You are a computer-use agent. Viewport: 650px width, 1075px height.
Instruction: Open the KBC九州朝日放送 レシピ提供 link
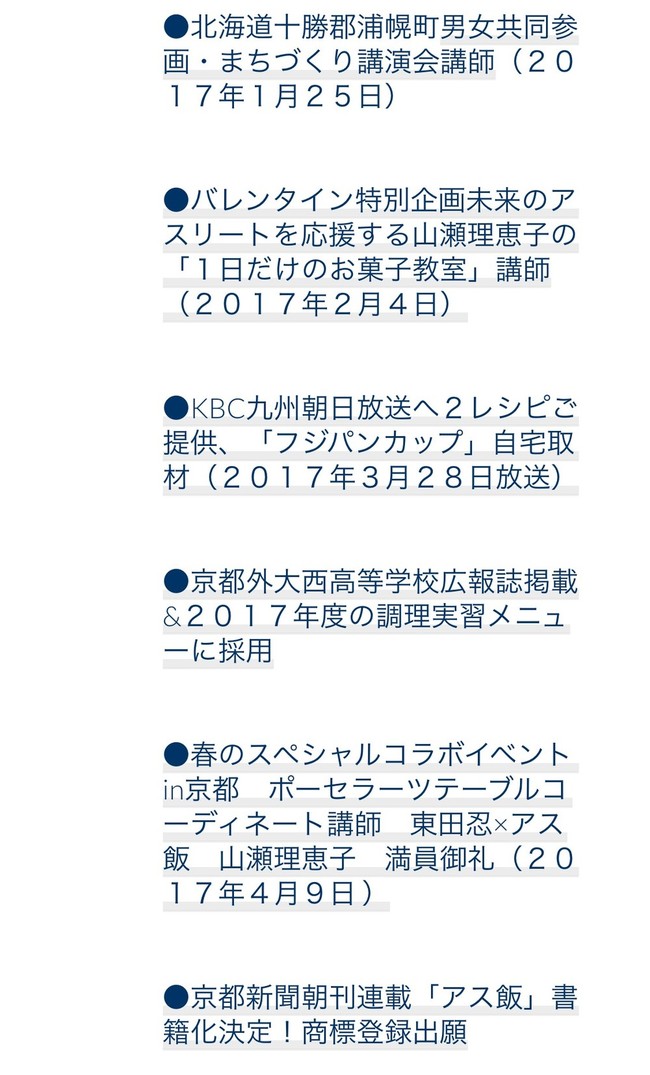click(x=370, y=443)
